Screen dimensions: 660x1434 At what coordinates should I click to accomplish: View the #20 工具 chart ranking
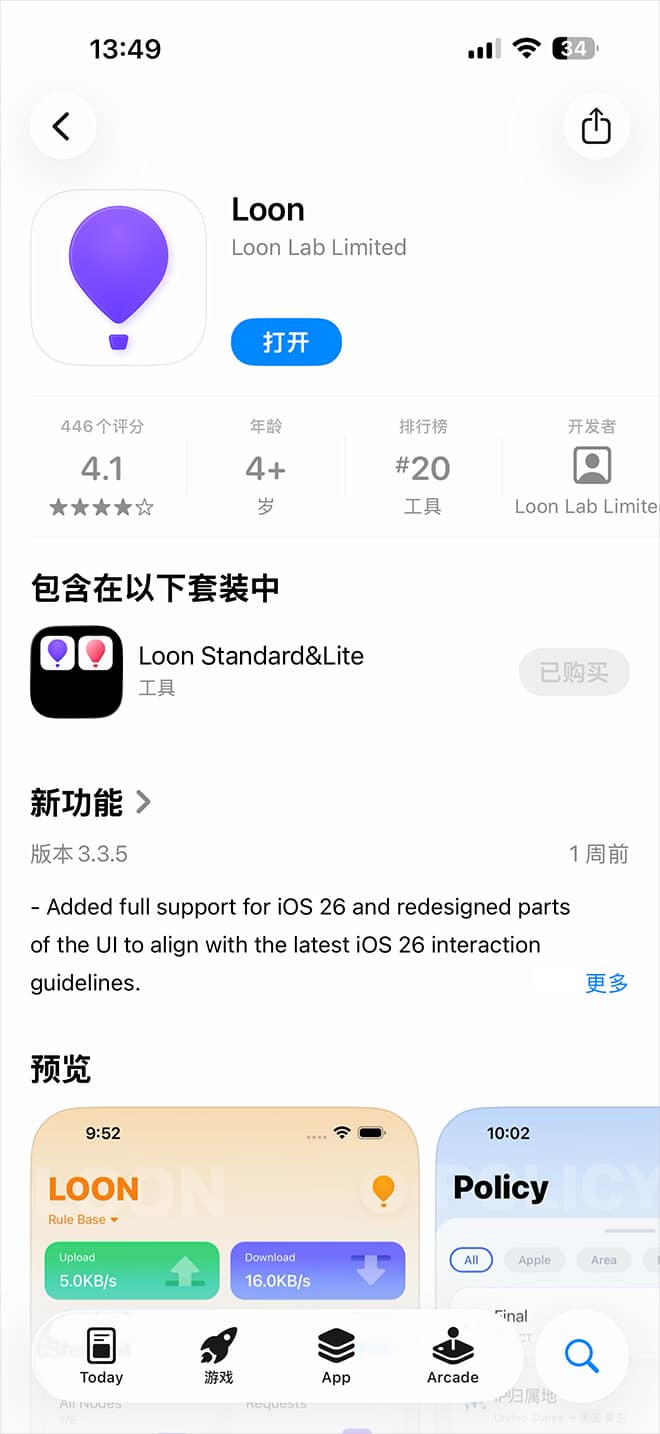[422, 468]
